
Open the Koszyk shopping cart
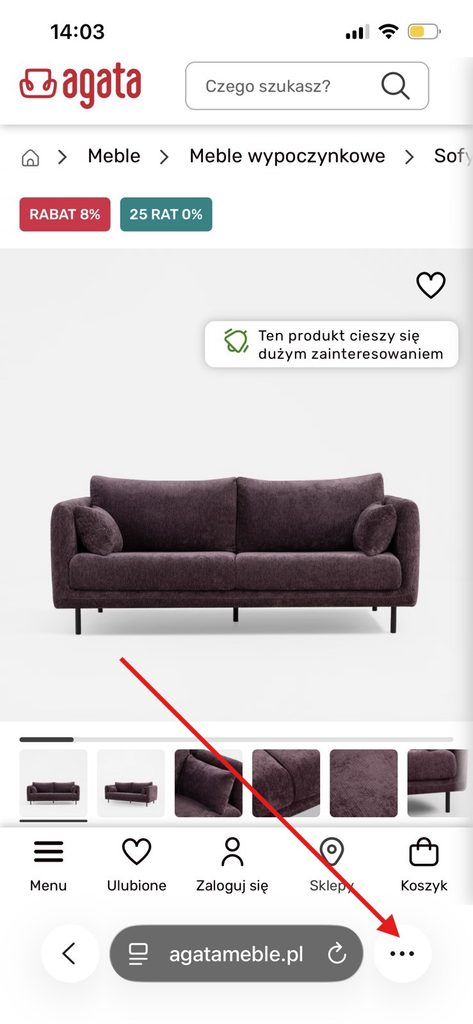424,865
